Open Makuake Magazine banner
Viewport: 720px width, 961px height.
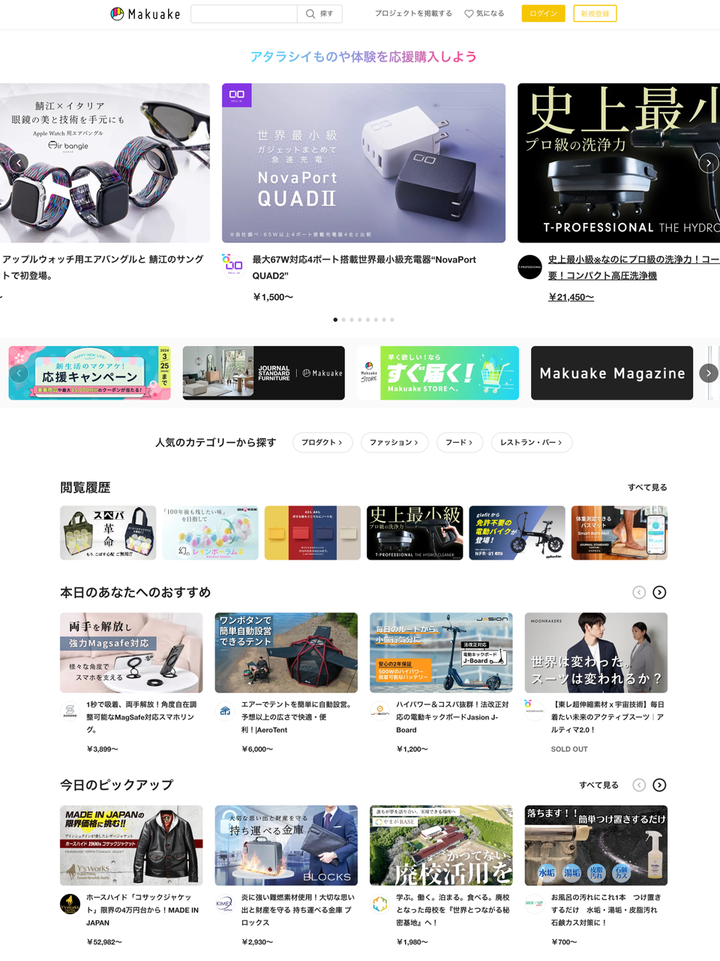(611, 373)
